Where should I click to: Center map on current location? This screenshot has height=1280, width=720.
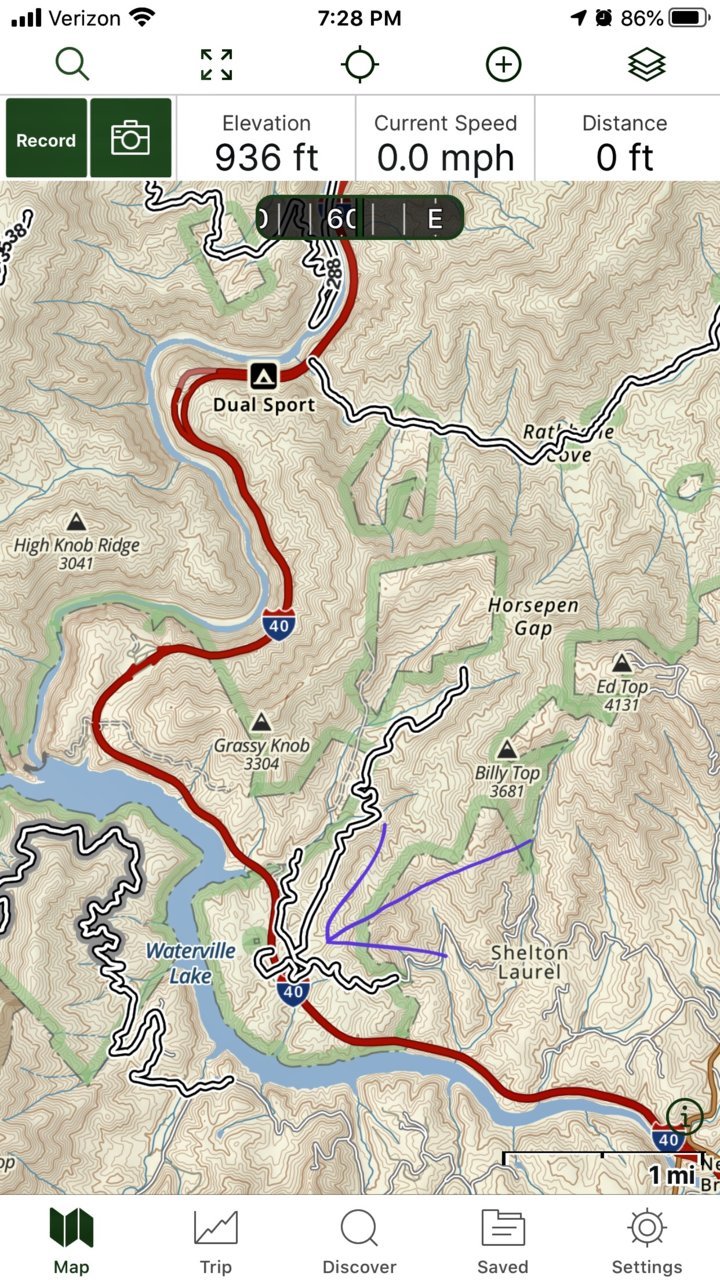pos(360,65)
